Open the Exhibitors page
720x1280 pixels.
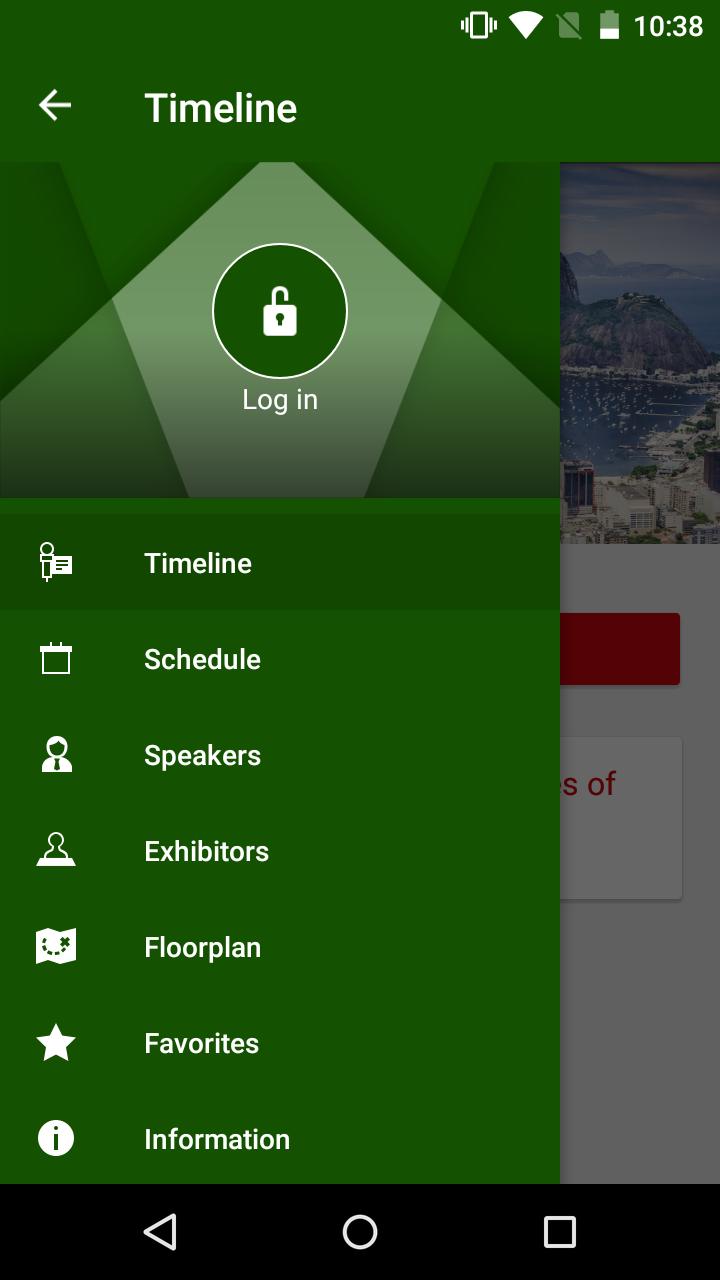click(x=206, y=851)
